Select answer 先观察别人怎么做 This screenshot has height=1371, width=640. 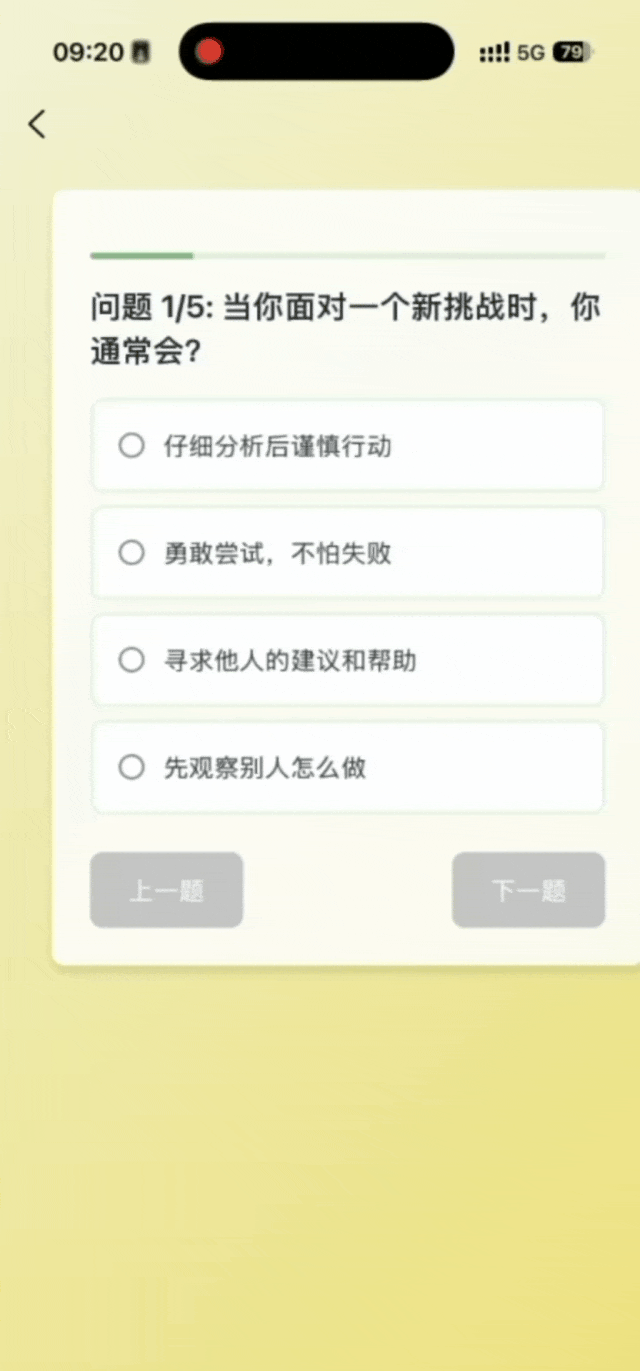(346, 767)
